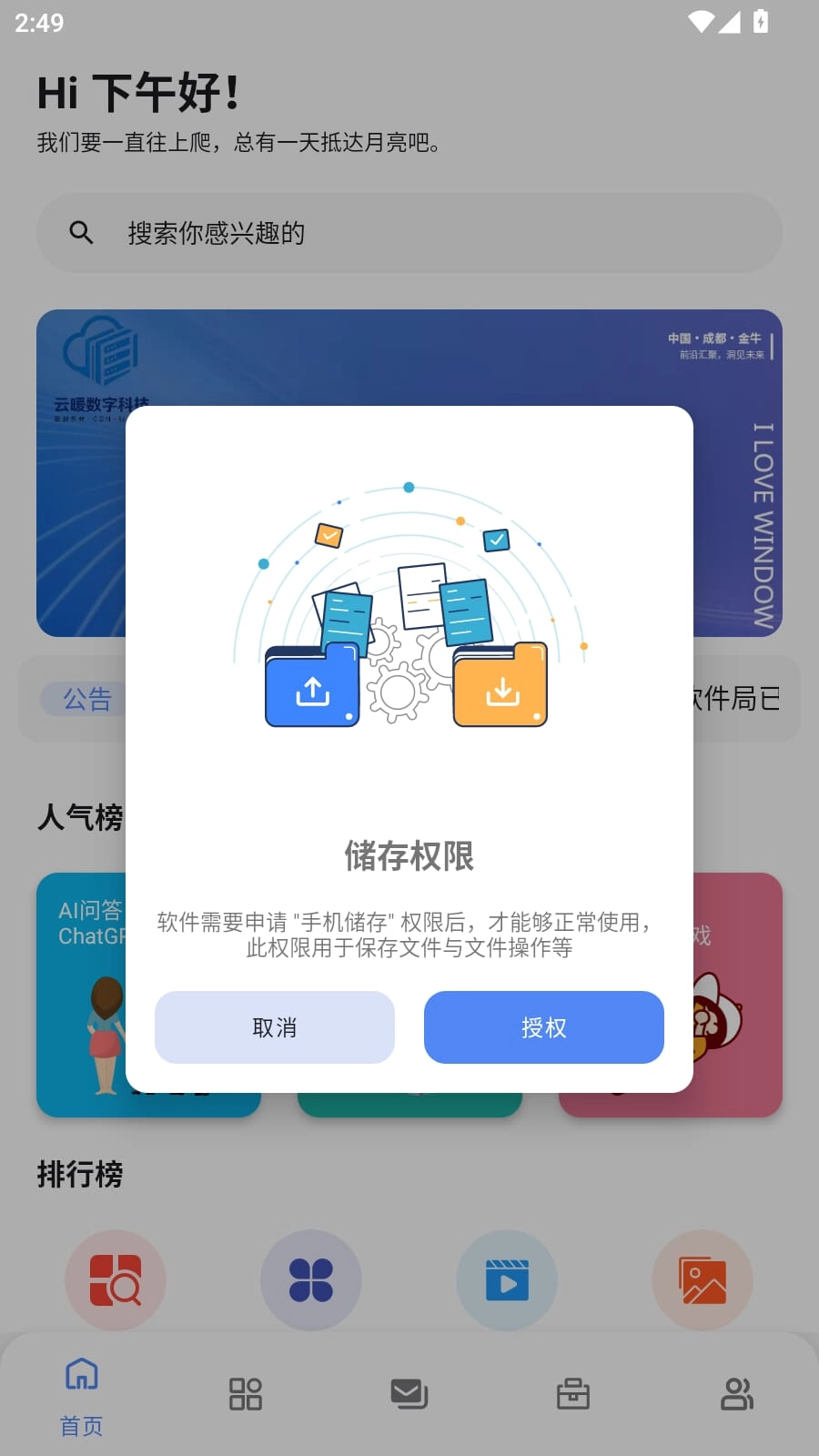Tap 授权 to grant storage permission

coord(543,1027)
